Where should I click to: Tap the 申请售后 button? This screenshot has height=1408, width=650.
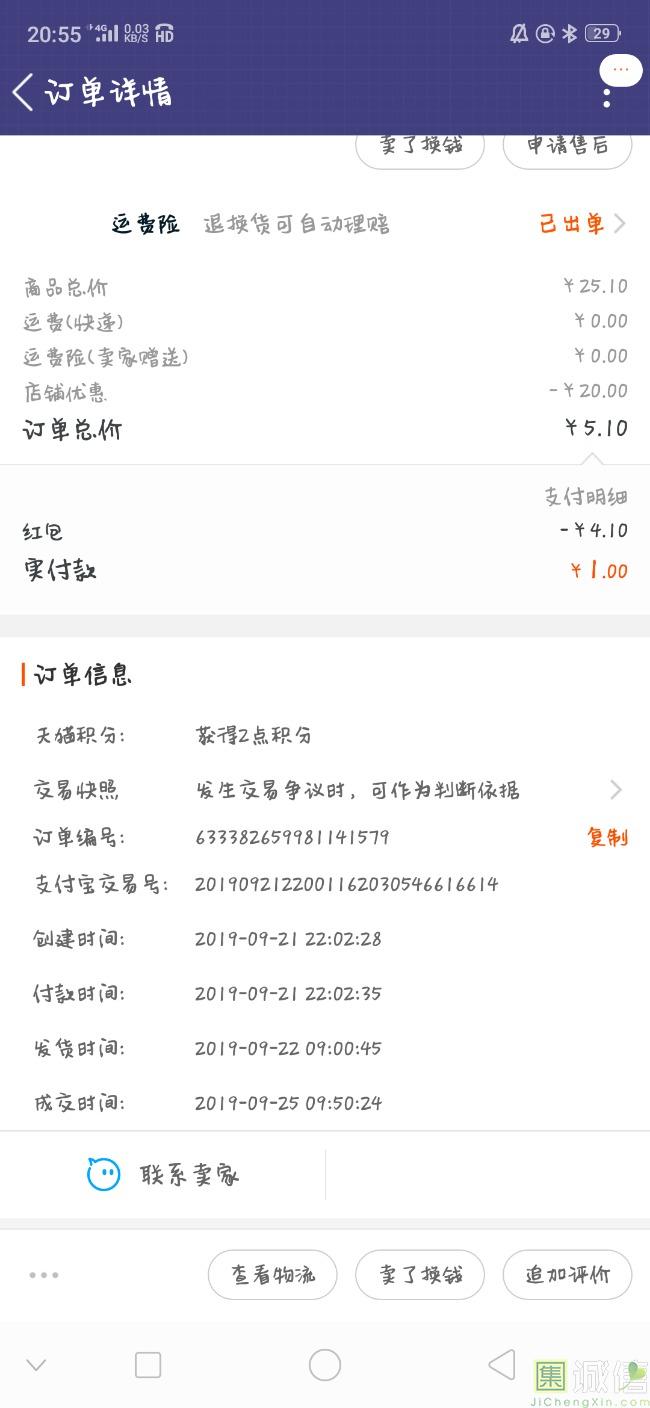pyautogui.click(x=567, y=145)
